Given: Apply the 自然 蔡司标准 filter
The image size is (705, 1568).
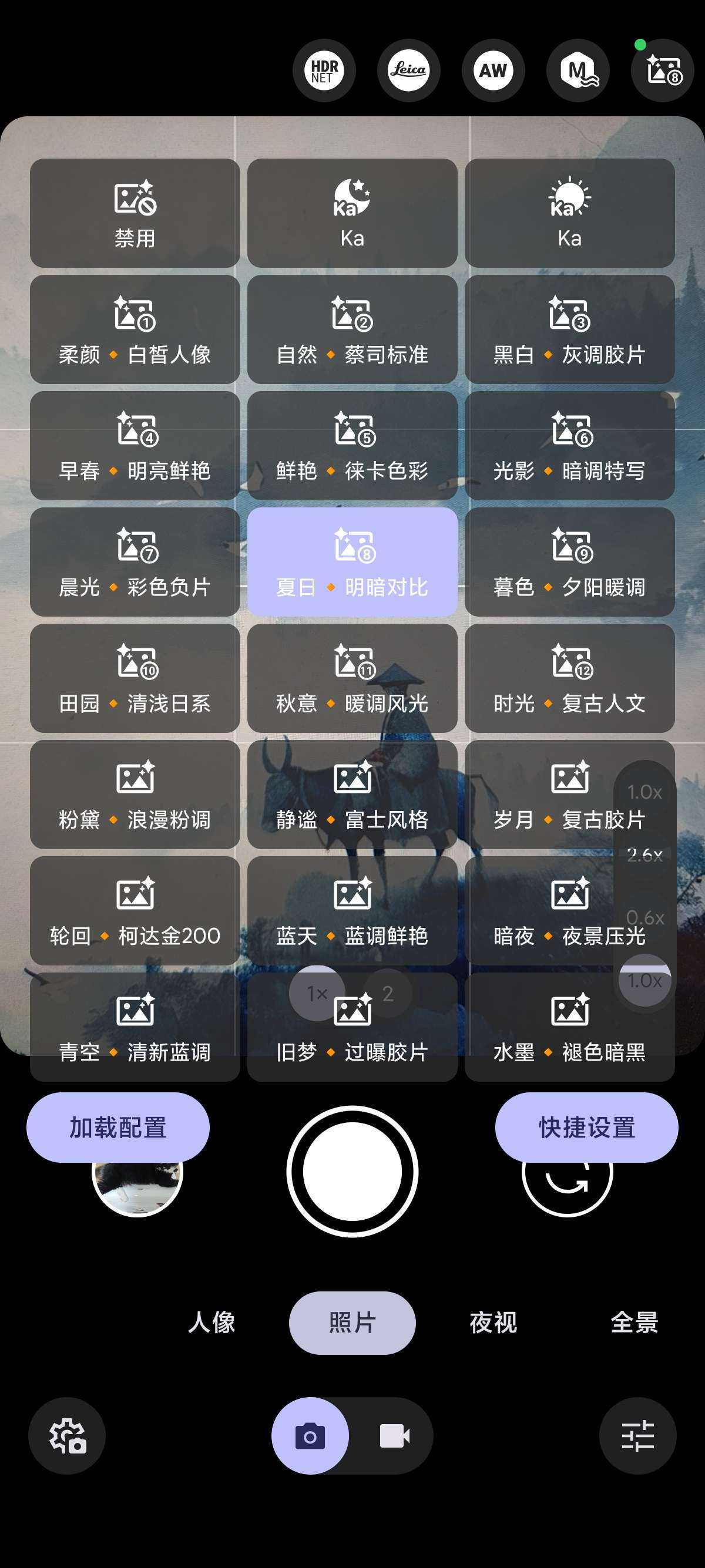Looking at the screenshot, I should [352, 329].
